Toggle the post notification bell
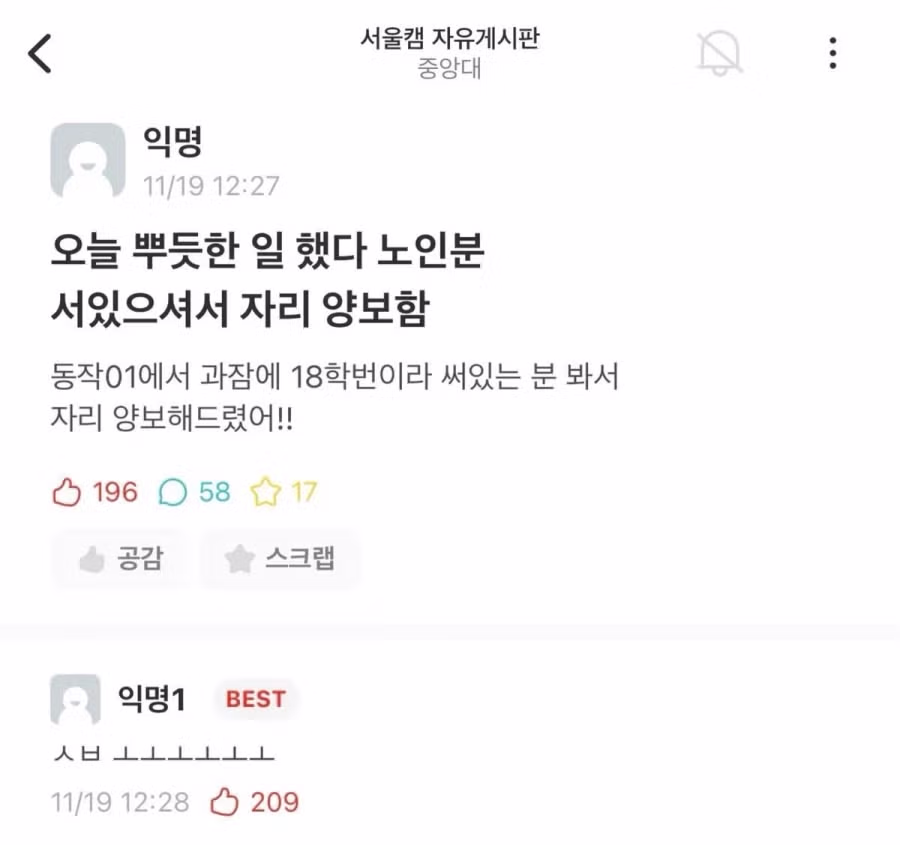Viewport: 900px width, 845px height. tap(719, 52)
